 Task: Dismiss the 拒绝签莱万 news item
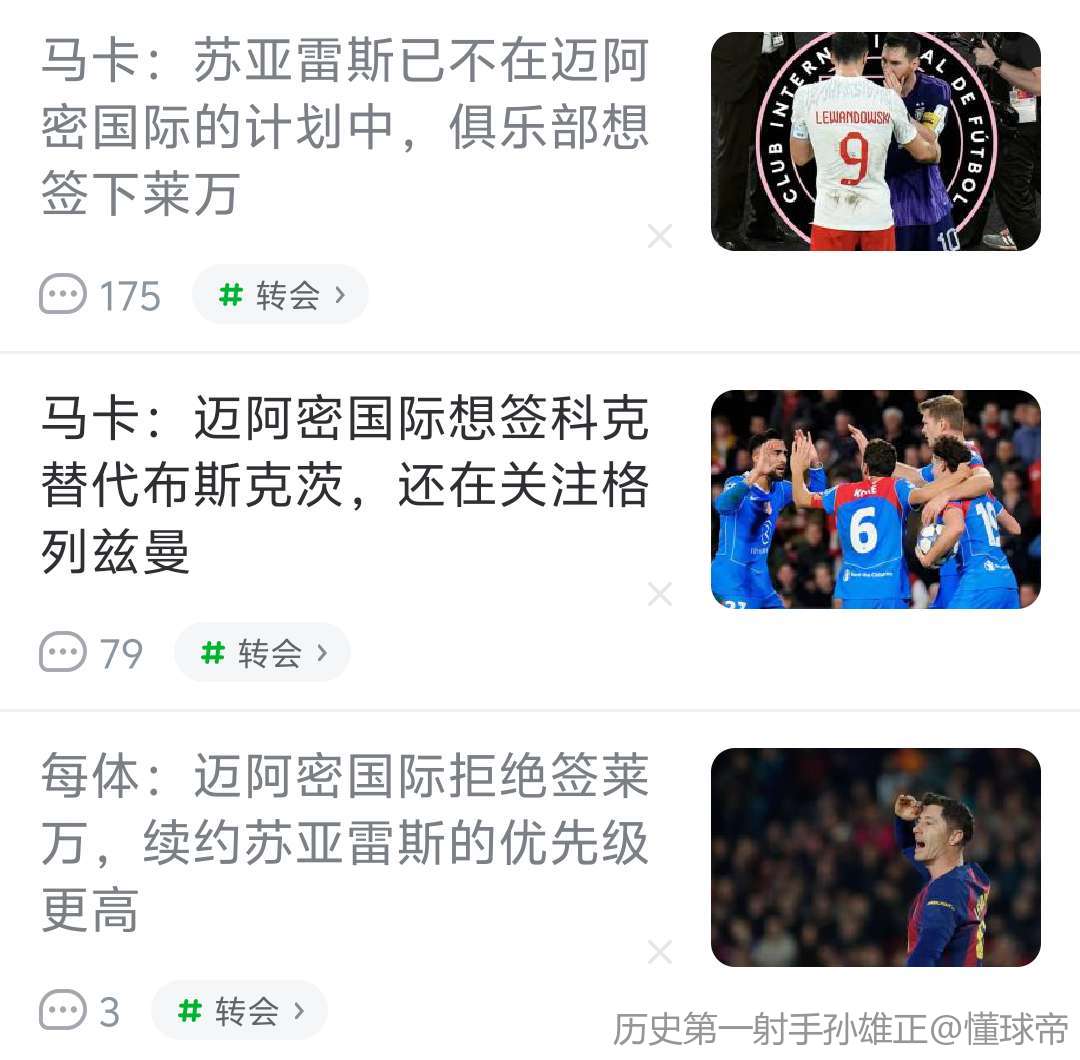pyautogui.click(x=659, y=952)
